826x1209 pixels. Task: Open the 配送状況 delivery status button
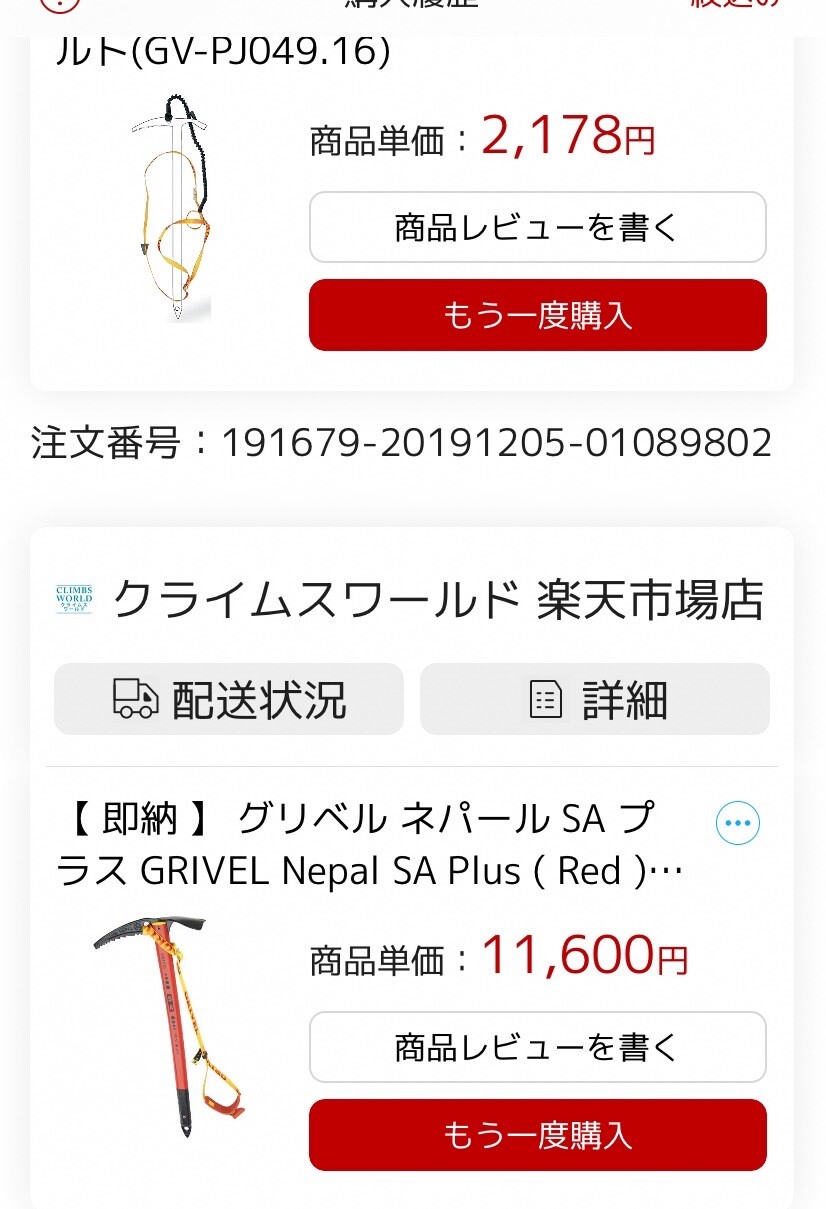tap(228, 699)
